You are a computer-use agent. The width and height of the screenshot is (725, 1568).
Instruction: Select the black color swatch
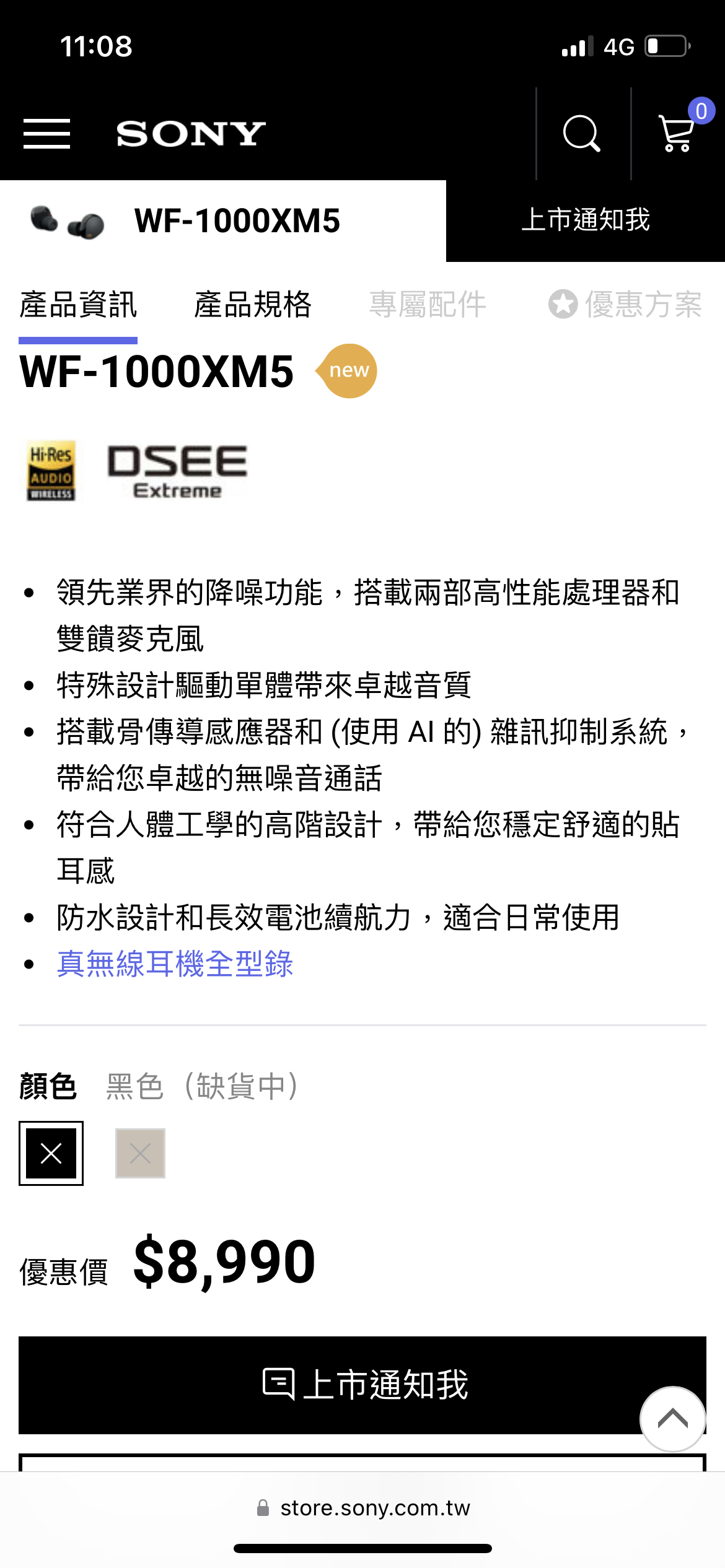click(51, 1153)
